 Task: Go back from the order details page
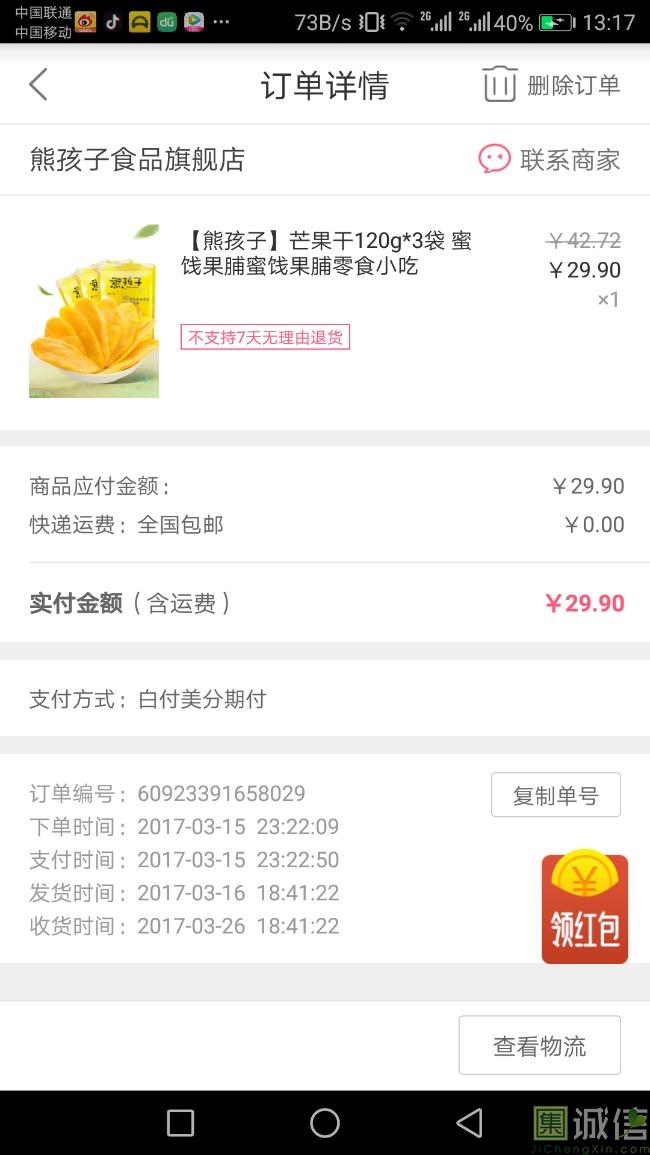click(x=38, y=85)
